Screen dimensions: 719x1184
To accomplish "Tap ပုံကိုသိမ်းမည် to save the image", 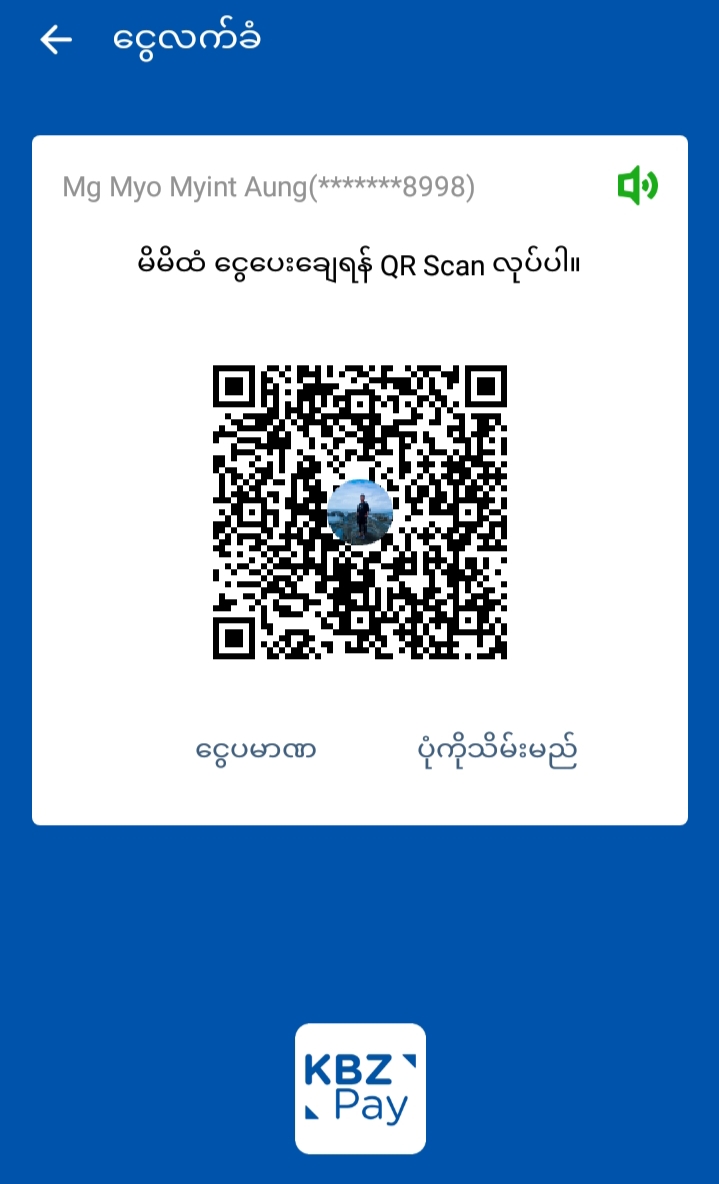I will (x=497, y=749).
